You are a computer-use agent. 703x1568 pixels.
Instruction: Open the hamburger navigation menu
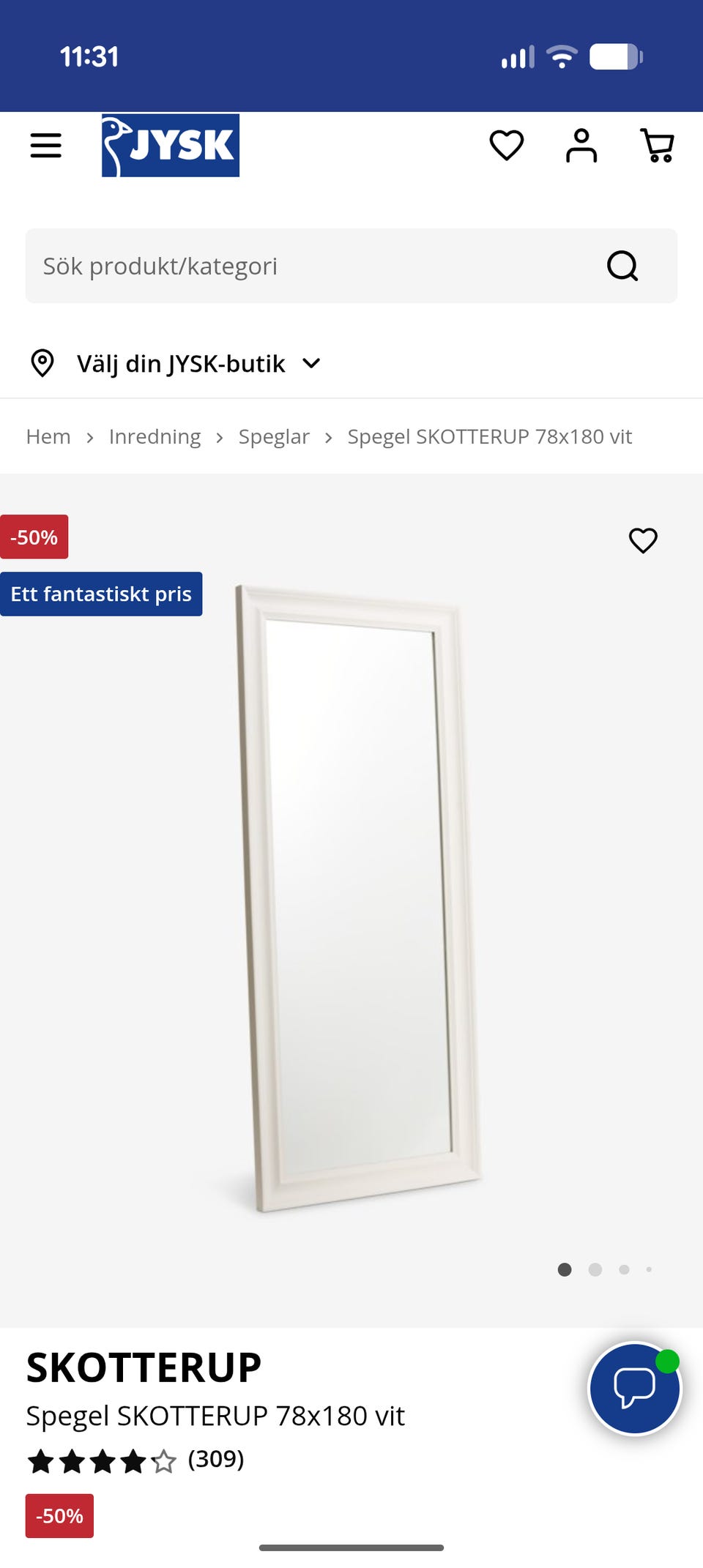pos(46,145)
